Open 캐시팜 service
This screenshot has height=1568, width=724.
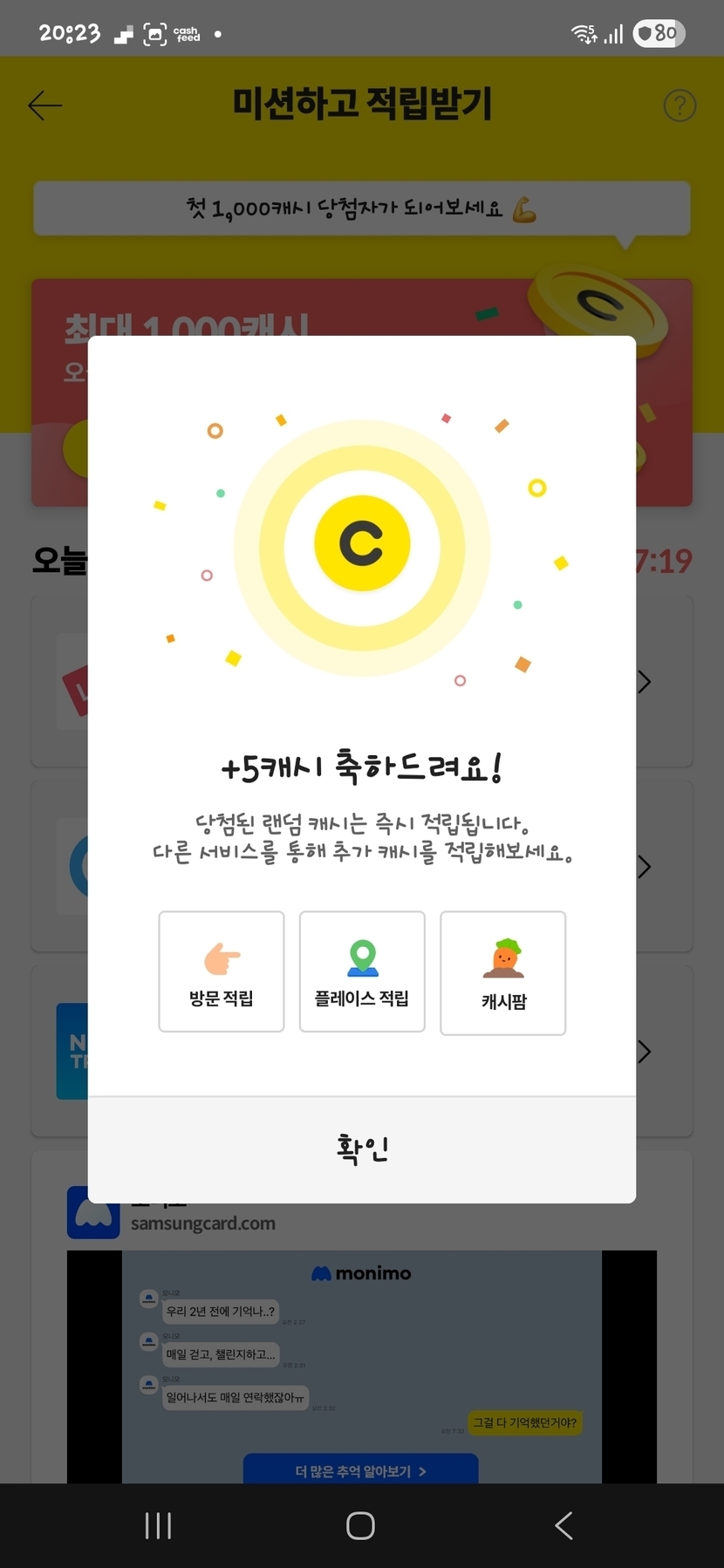[503, 973]
